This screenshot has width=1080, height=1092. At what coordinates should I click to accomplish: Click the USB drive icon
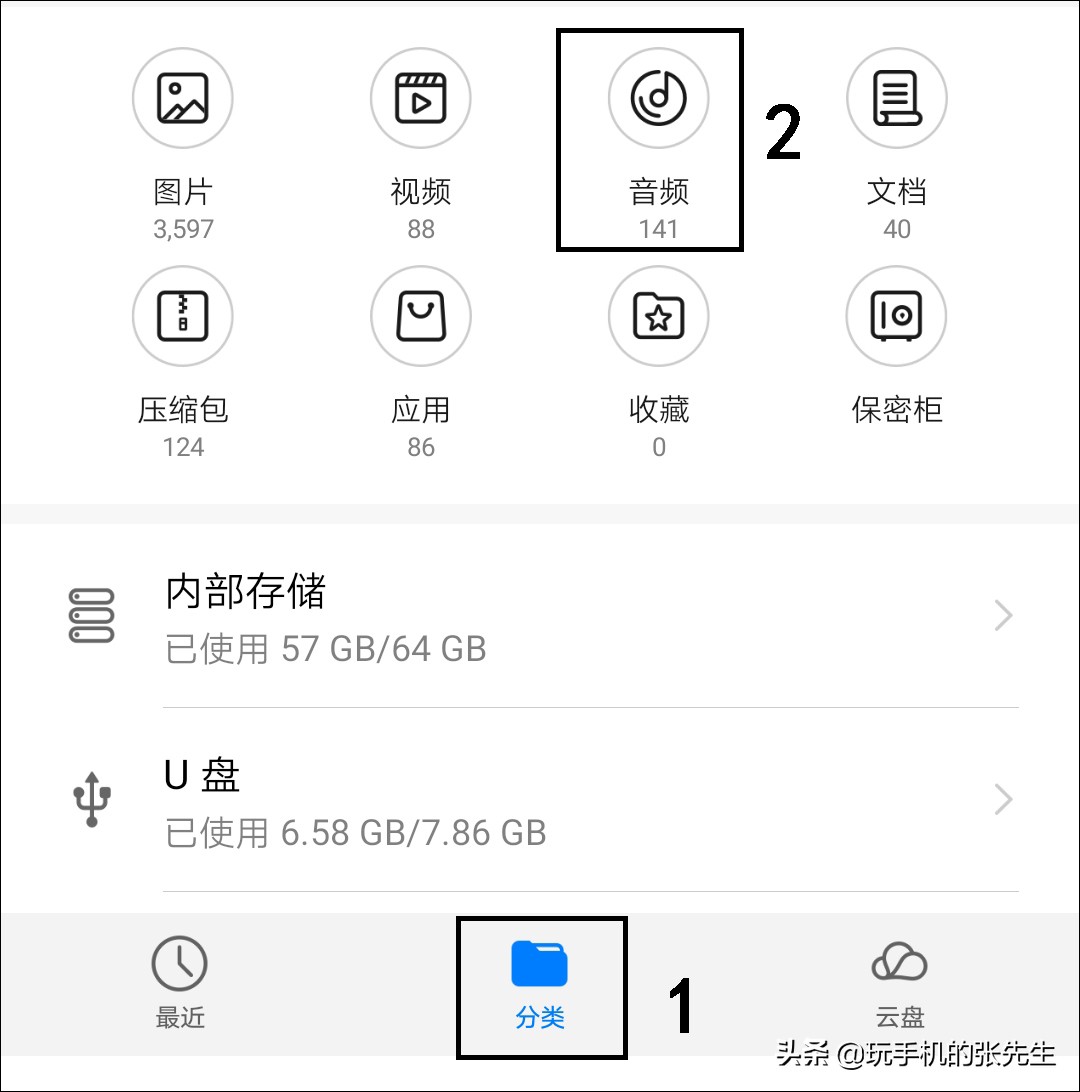pyautogui.click(x=91, y=799)
